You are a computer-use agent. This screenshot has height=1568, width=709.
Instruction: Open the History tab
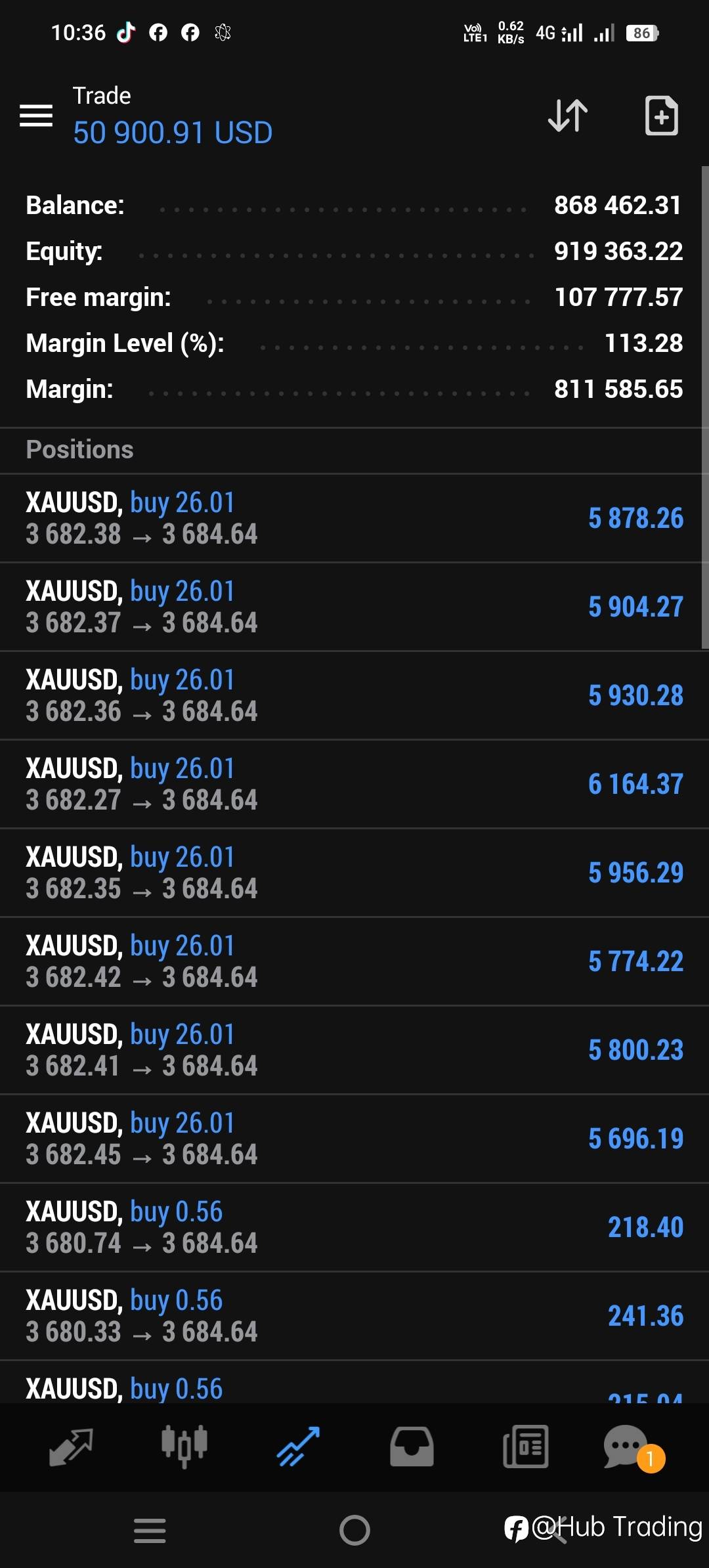coord(412,1447)
